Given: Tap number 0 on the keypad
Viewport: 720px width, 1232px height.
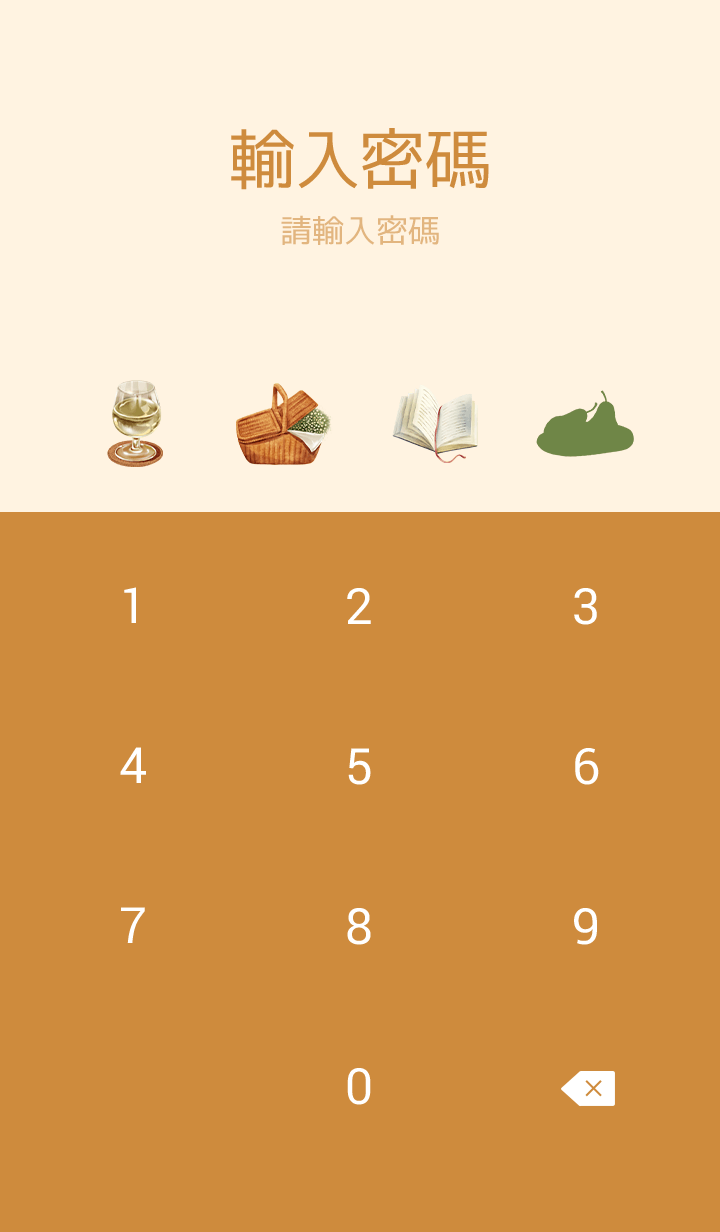Looking at the screenshot, I should coord(359,1087).
